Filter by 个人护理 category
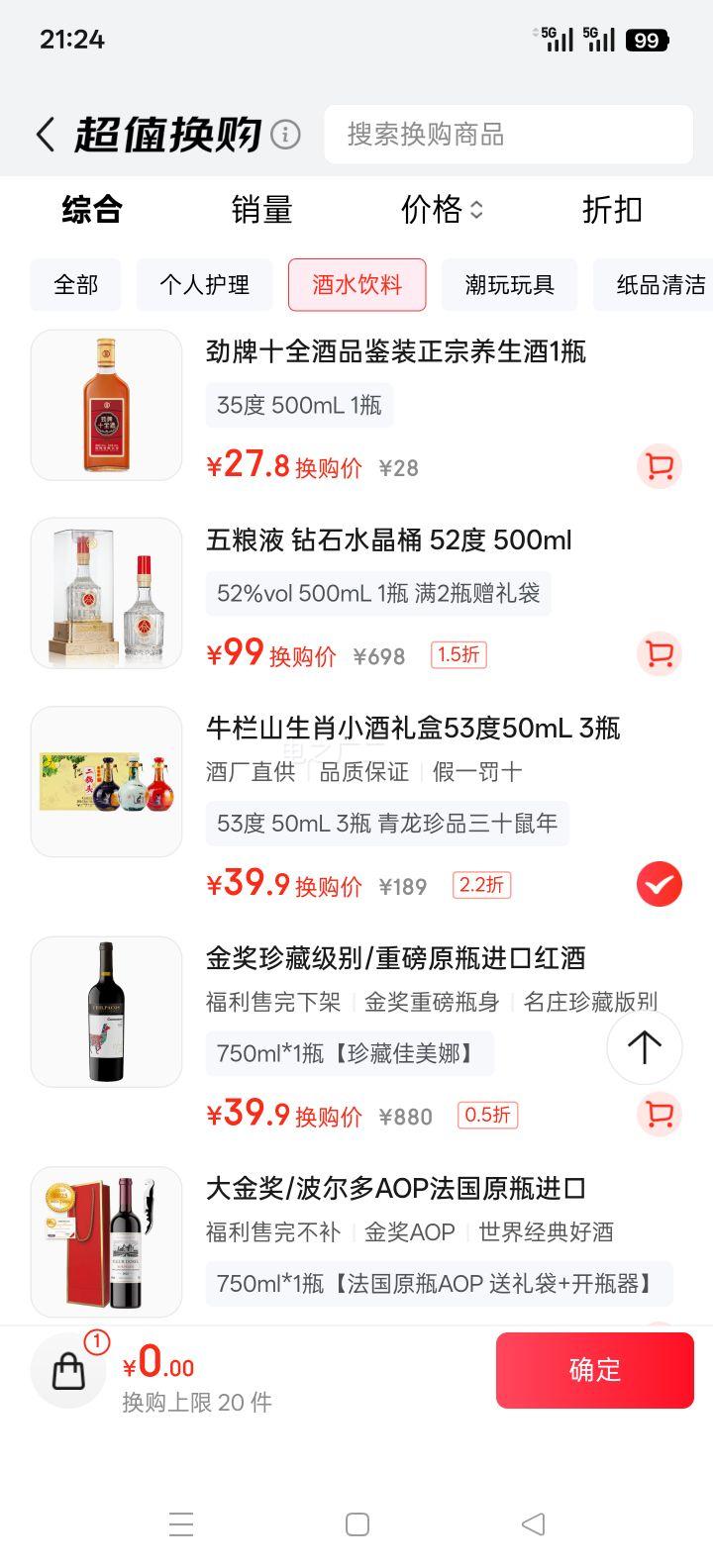 pyautogui.click(x=205, y=285)
